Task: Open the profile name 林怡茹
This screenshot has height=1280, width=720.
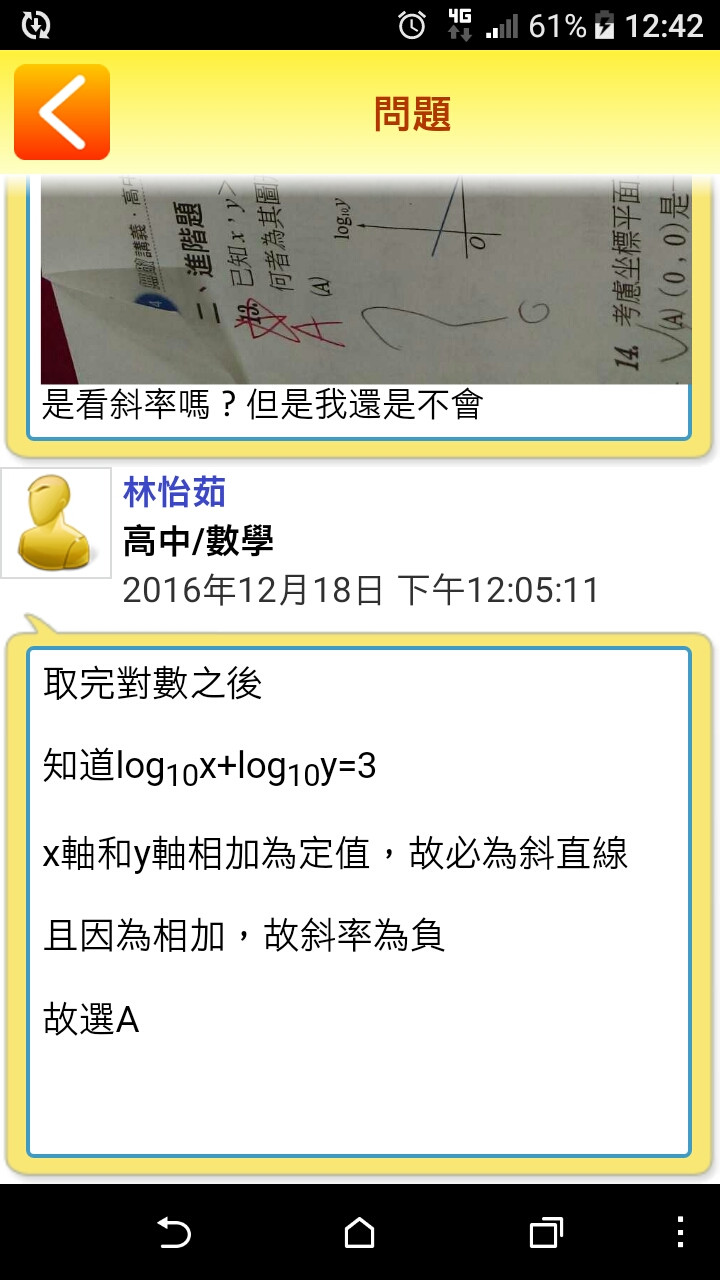Action: click(174, 492)
